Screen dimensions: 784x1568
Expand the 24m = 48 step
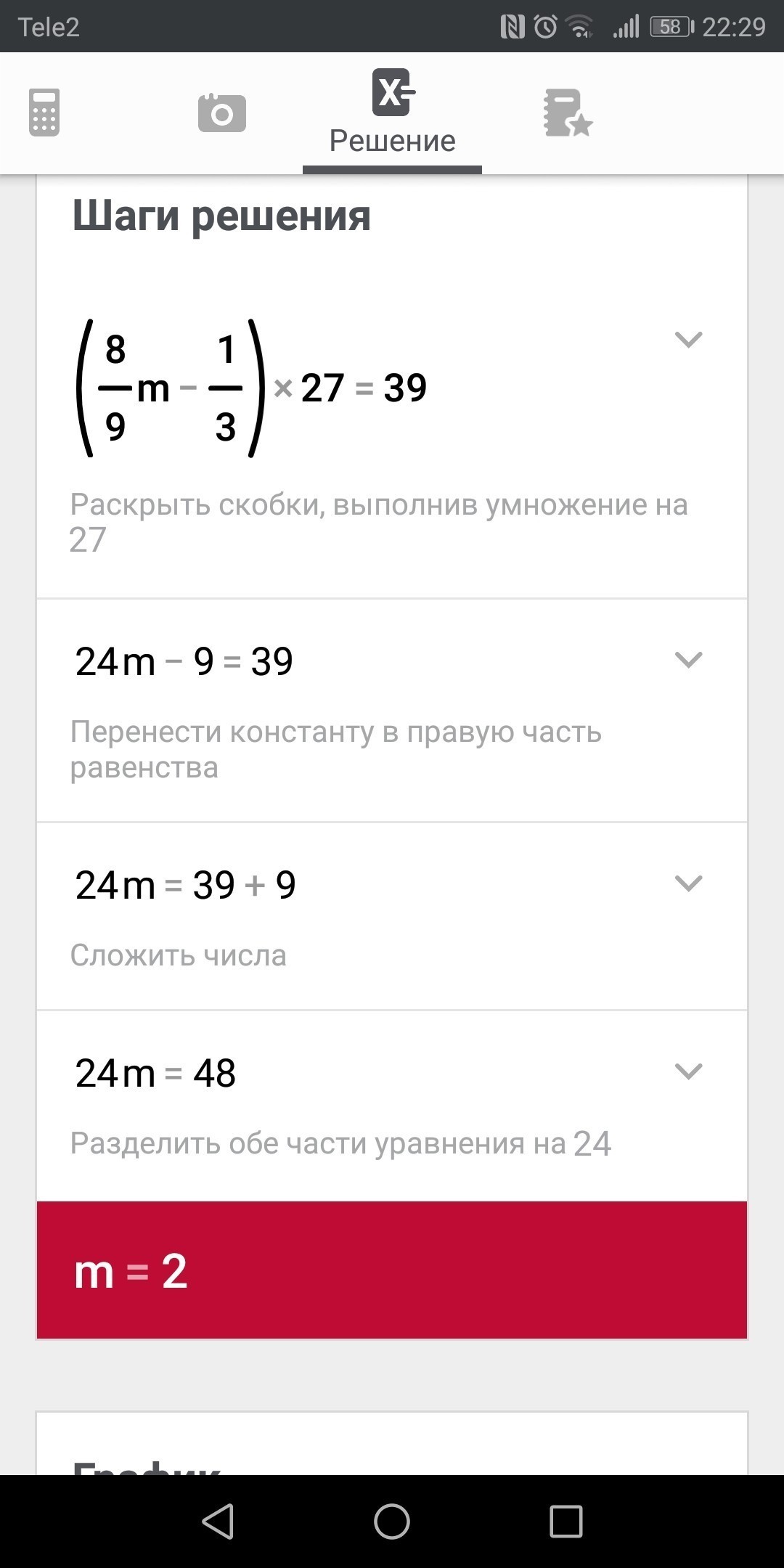(688, 1071)
